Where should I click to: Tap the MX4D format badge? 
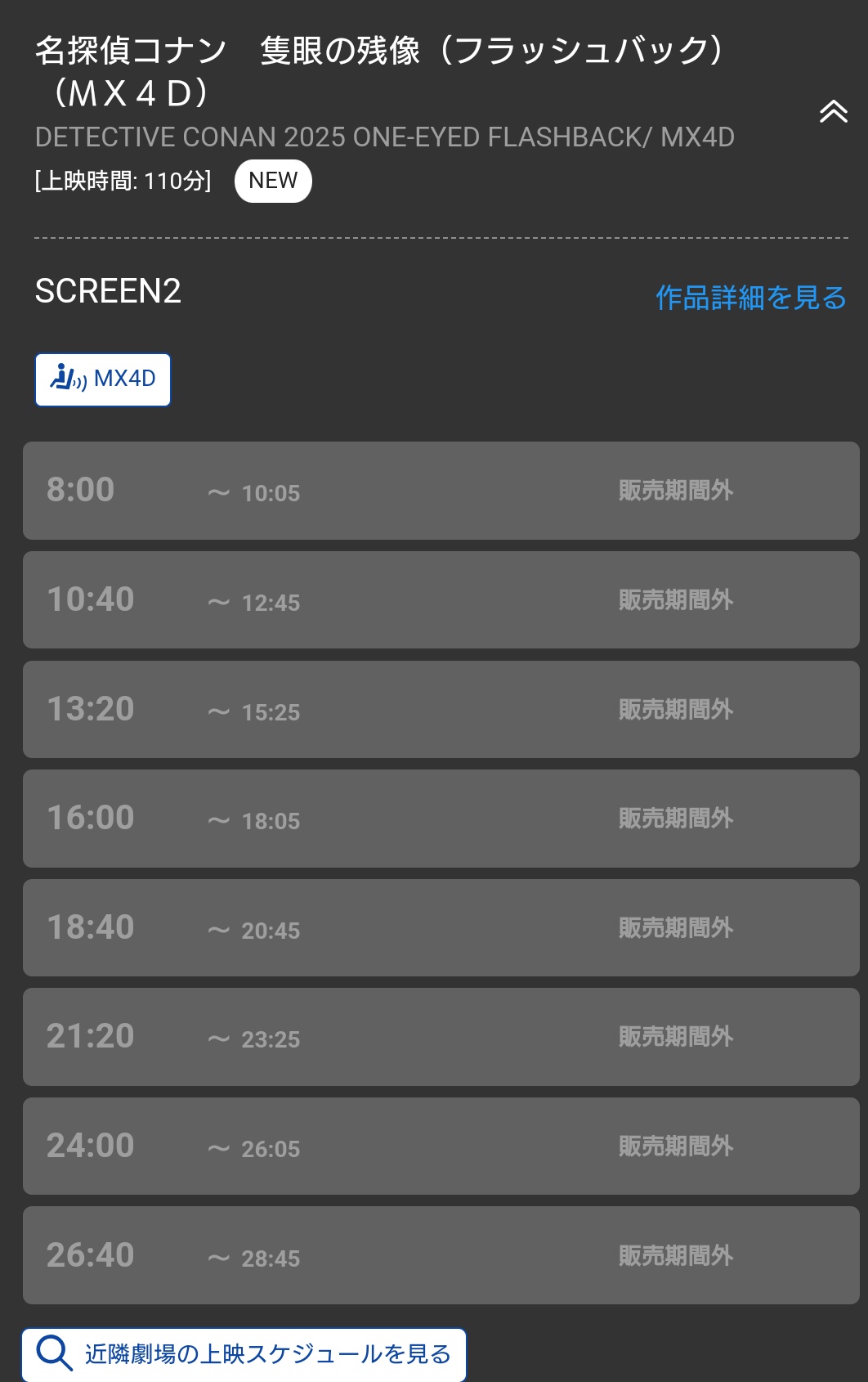(x=103, y=379)
